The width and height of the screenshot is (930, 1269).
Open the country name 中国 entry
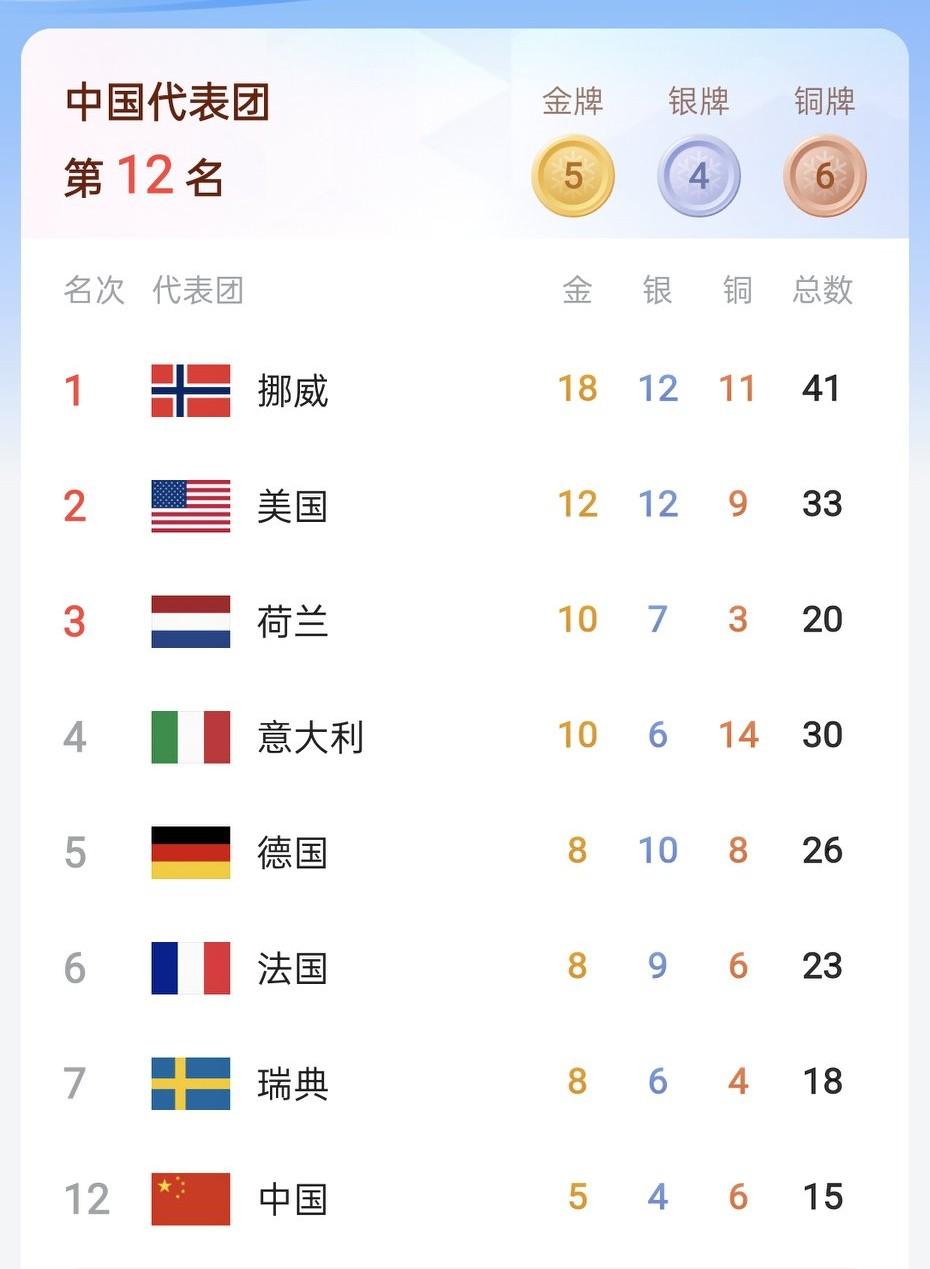click(x=290, y=1197)
